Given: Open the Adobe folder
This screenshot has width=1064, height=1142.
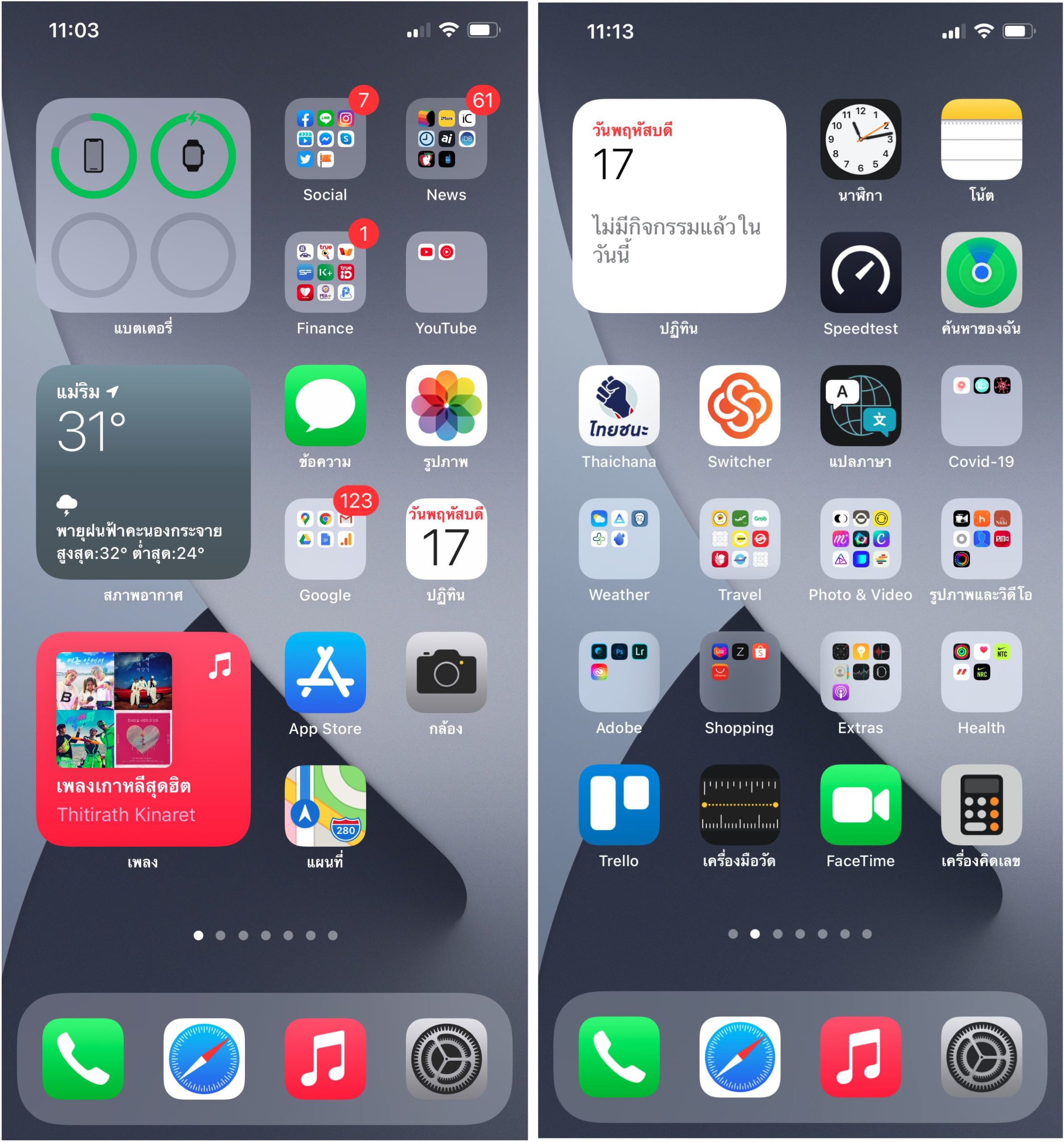Looking at the screenshot, I should (619, 671).
